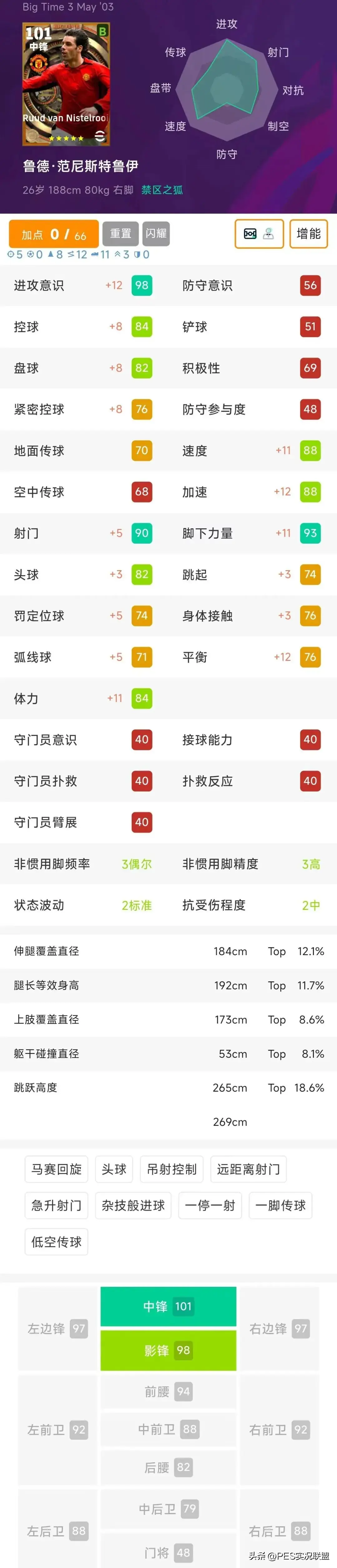Tap the 吊射控制 skill chip
Screen dimensions: 337x1568
[x=172, y=1169]
